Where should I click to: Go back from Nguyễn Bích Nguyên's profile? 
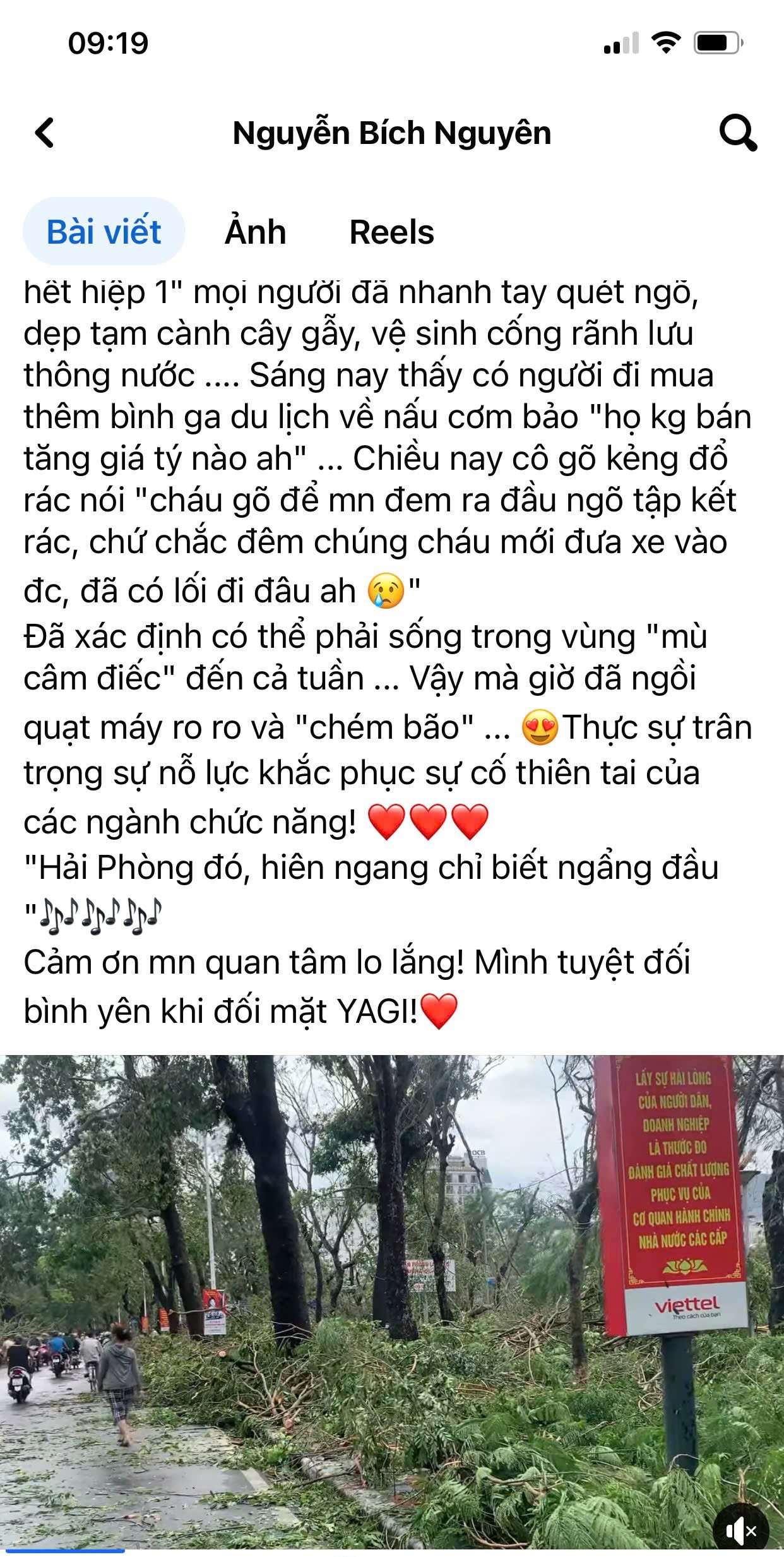click(x=44, y=133)
